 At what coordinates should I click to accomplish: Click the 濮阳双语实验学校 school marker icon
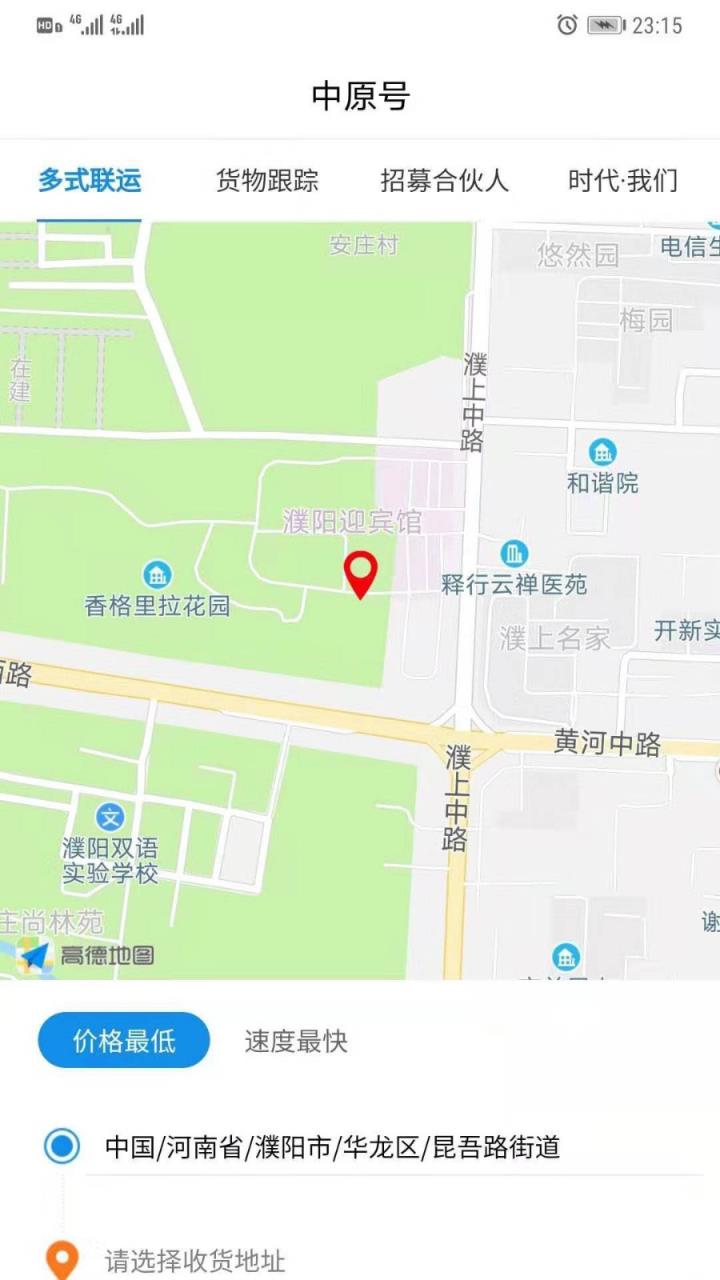pos(110,815)
